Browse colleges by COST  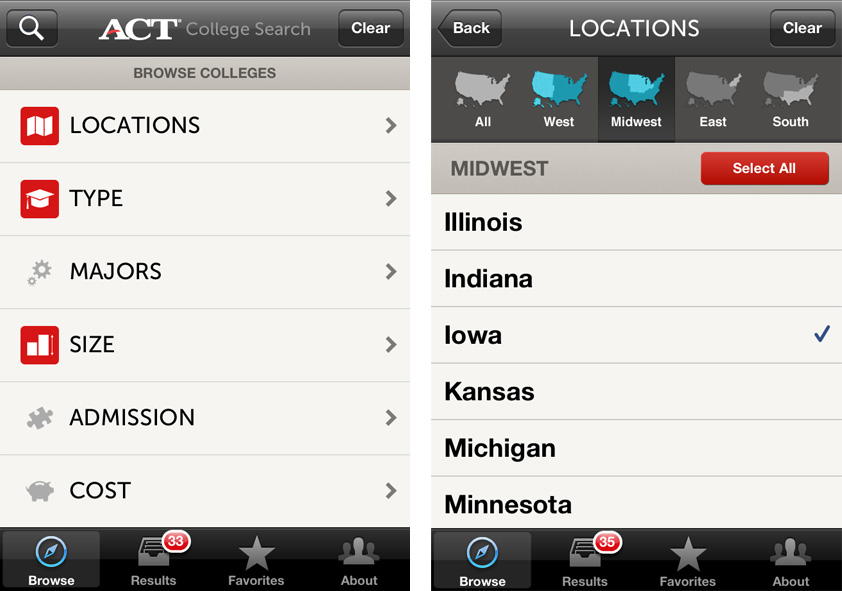[x=205, y=491]
